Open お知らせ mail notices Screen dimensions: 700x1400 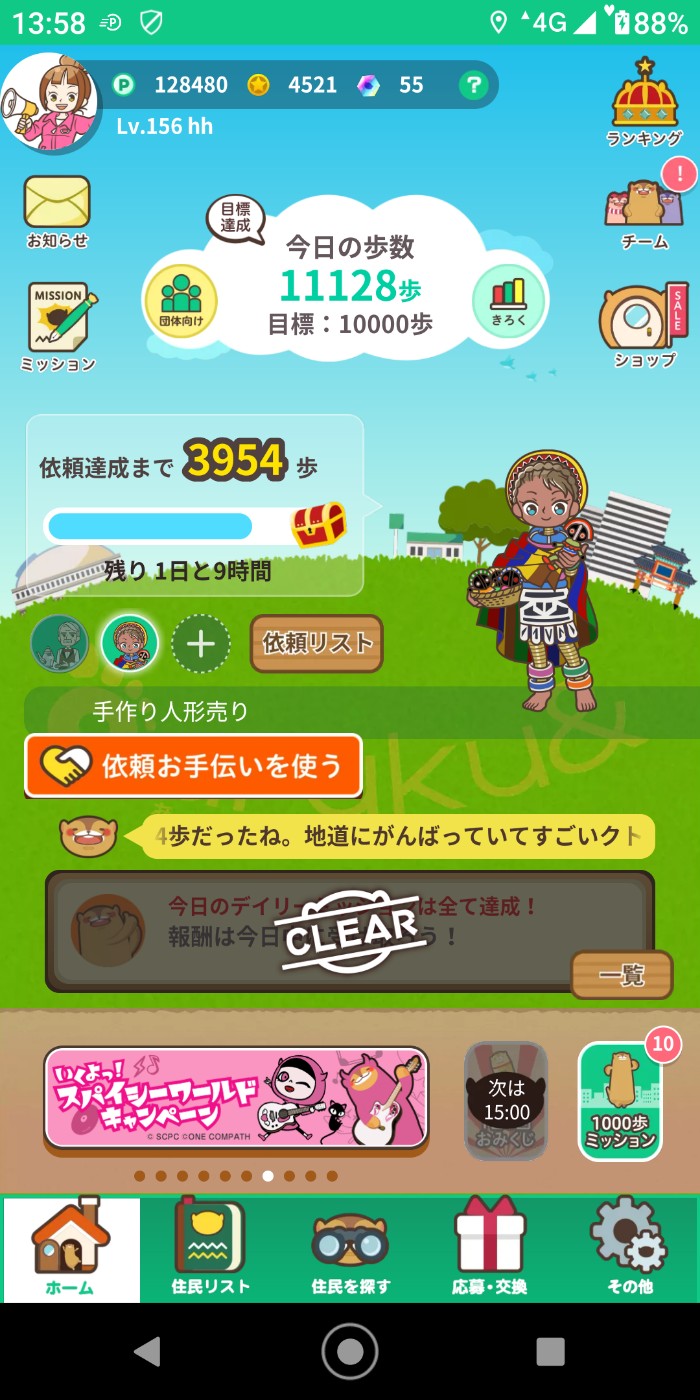pos(57,210)
